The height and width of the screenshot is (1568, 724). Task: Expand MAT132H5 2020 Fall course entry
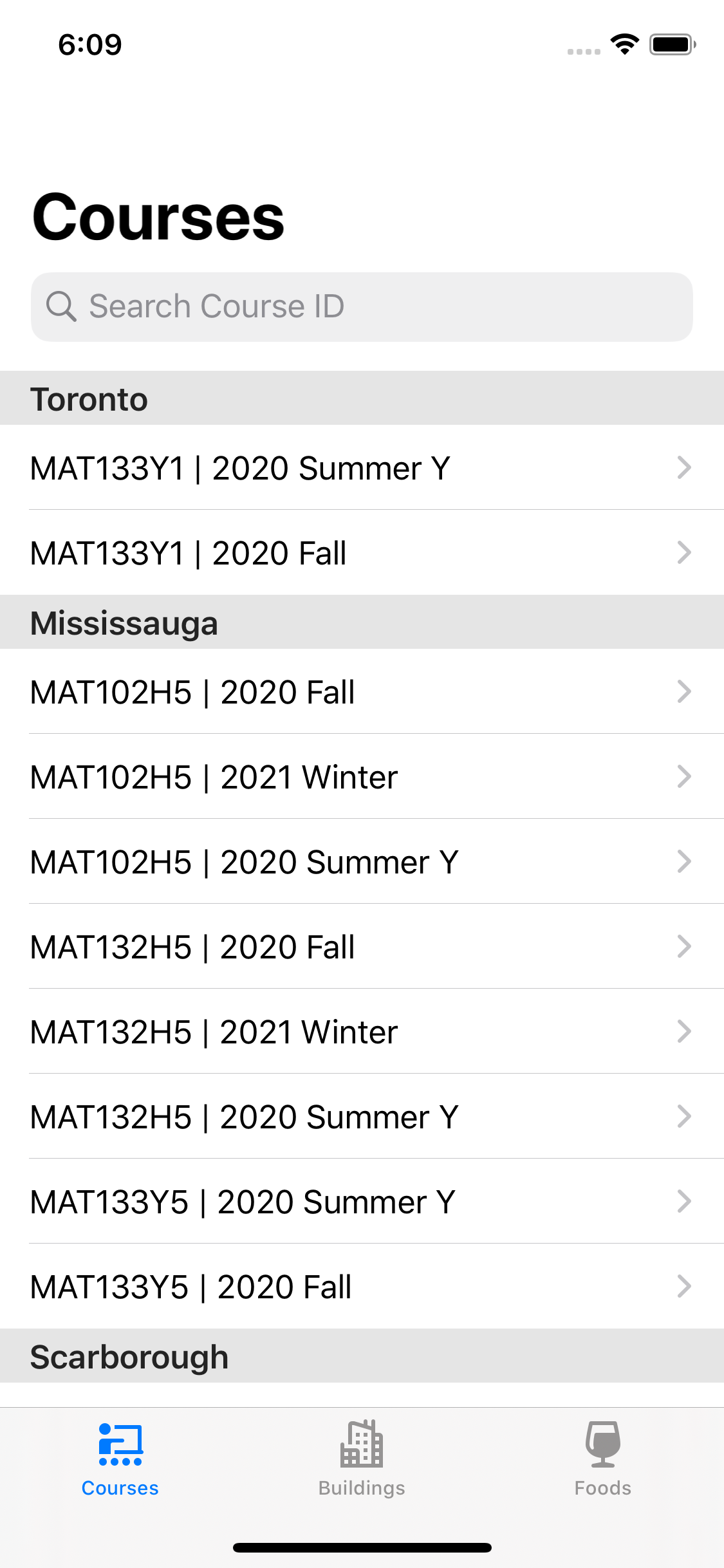pos(362,947)
